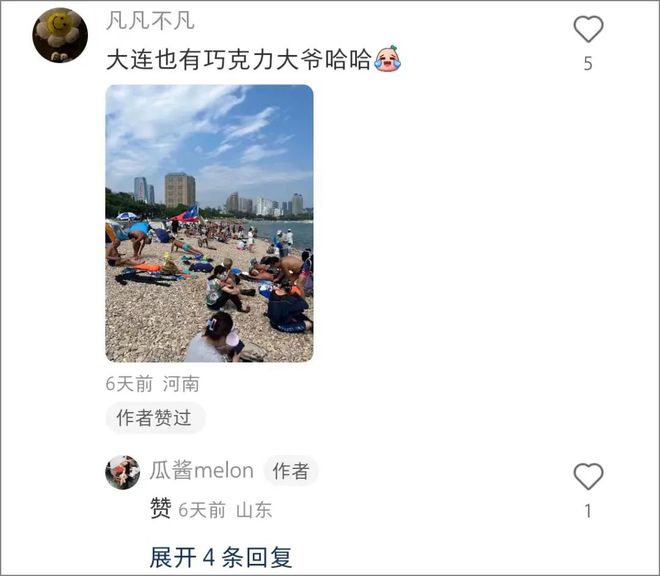Open the beach photo in the comment
Viewport: 660px width, 576px height.
click(x=209, y=223)
